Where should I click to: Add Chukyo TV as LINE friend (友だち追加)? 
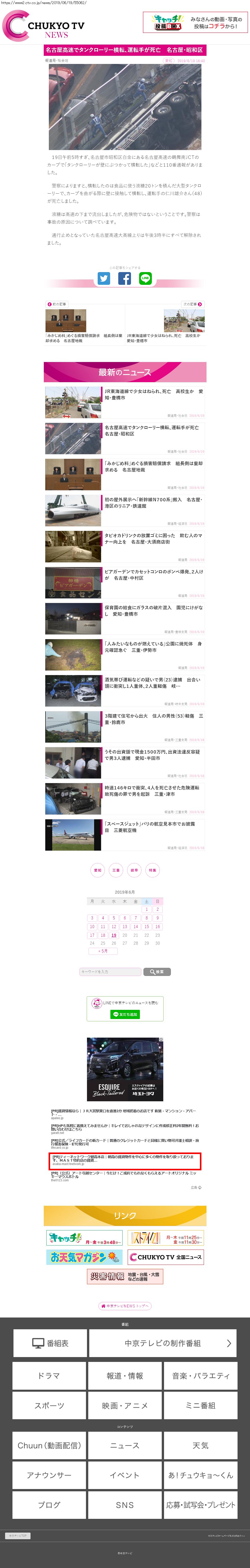[125, 1015]
